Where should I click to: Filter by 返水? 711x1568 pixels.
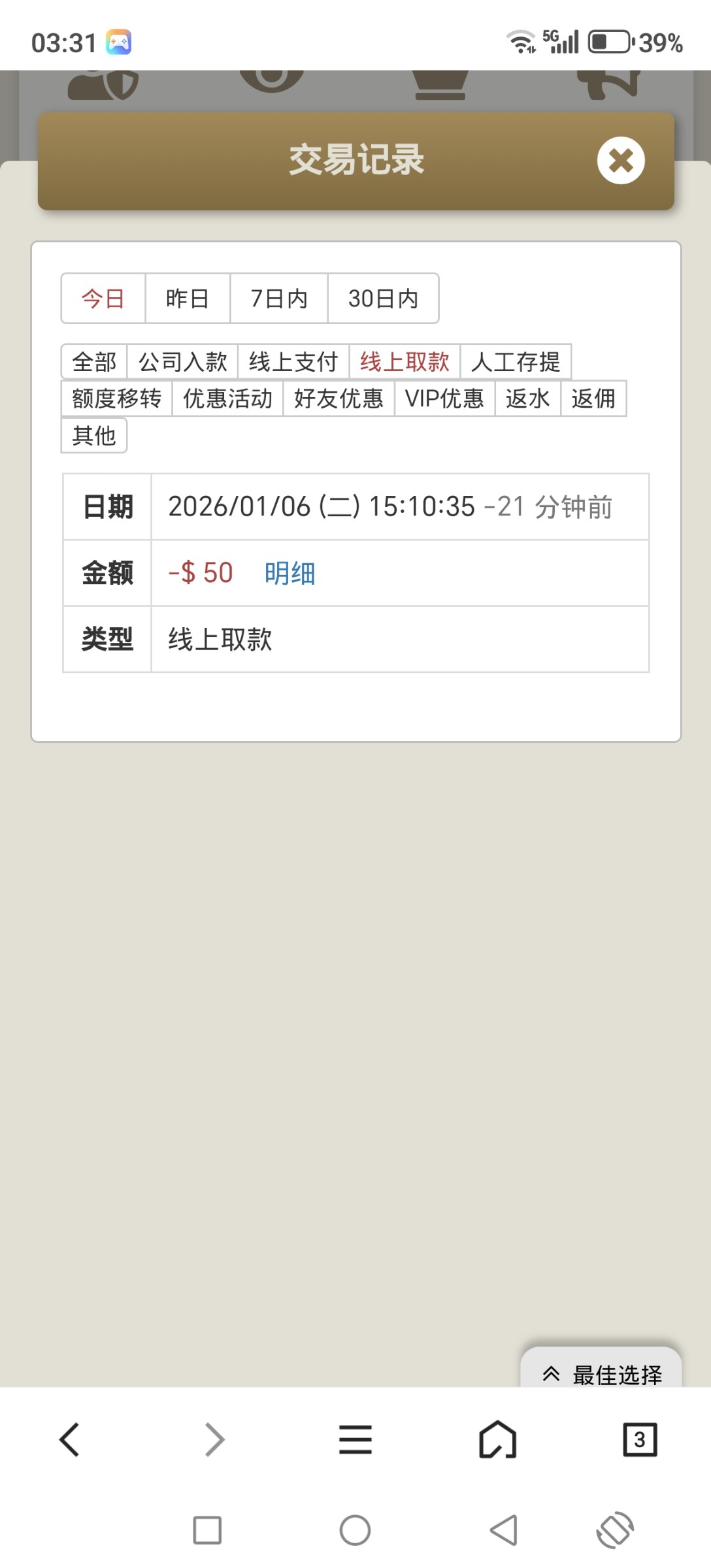527,398
